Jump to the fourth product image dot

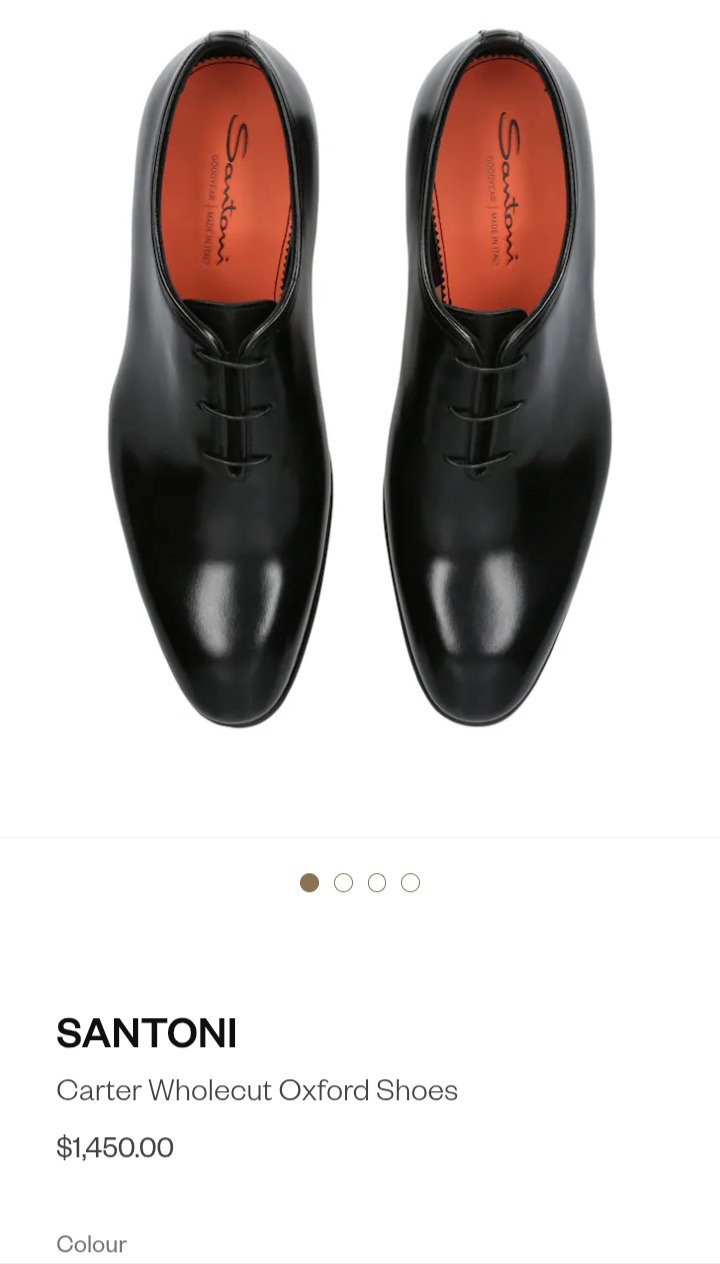click(x=410, y=882)
